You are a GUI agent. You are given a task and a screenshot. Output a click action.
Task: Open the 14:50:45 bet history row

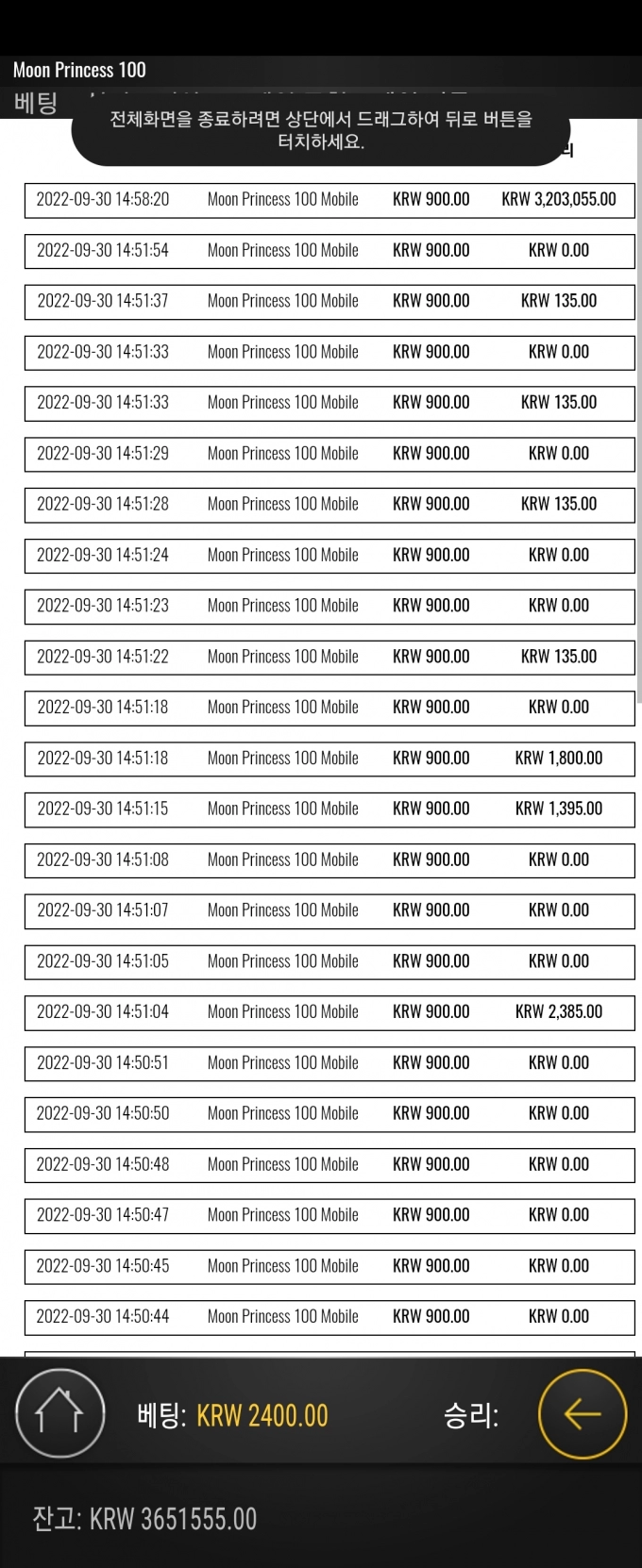coord(329,1266)
